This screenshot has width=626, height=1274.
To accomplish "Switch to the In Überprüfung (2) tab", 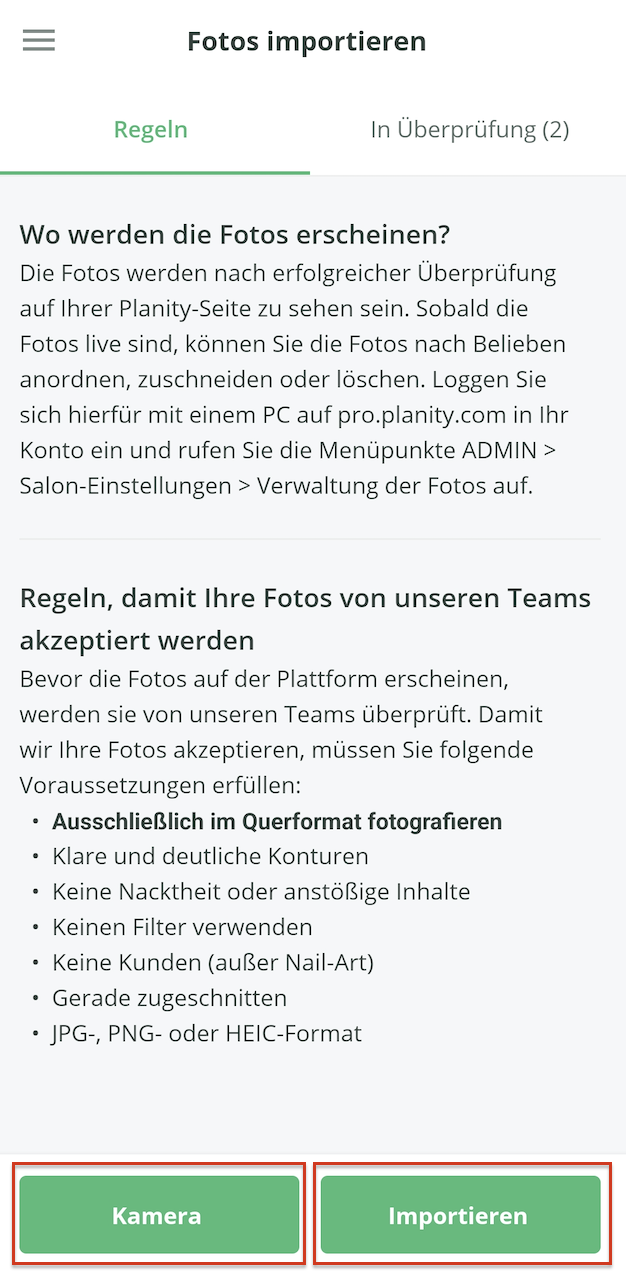I will tap(469, 129).
